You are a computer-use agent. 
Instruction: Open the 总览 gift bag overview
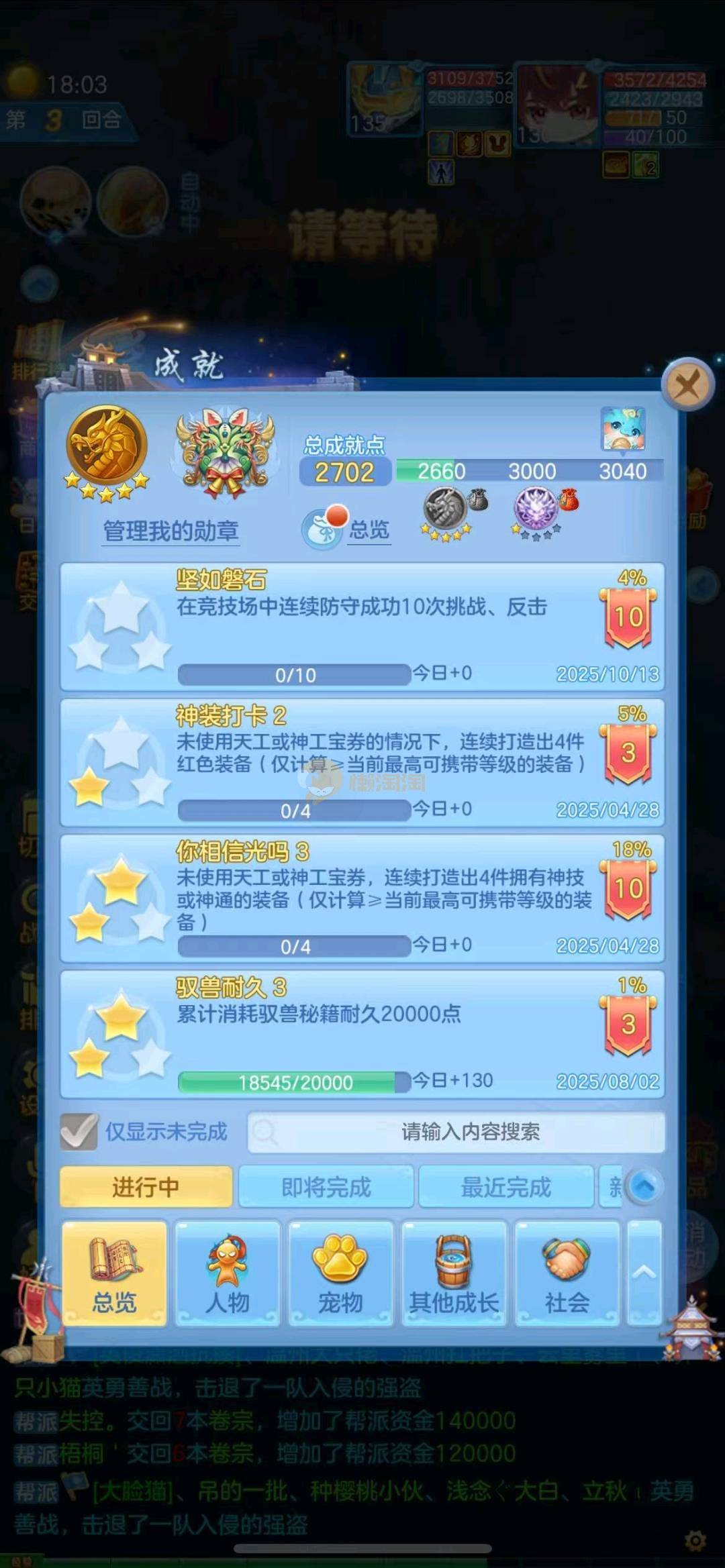[347, 529]
